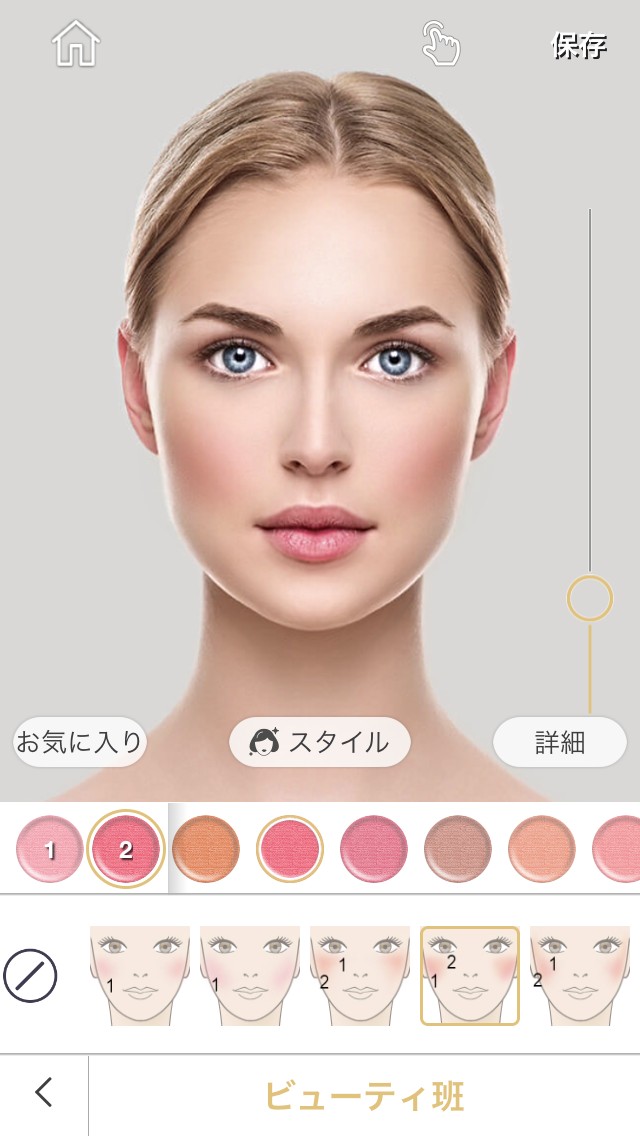
Task: Go to the home screen icon
Action: (x=75, y=44)
